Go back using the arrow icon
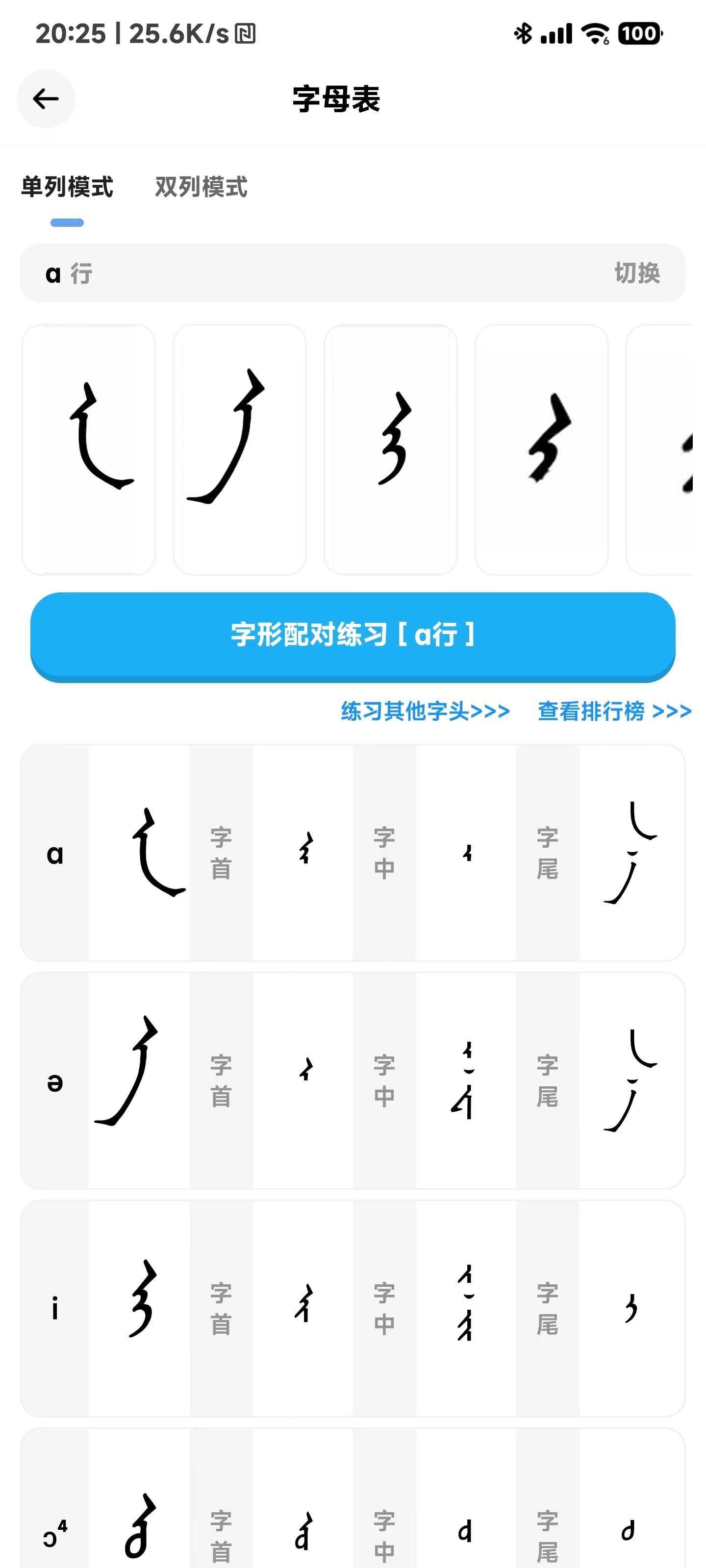The image size is (706, 1568). coord(46,98)
